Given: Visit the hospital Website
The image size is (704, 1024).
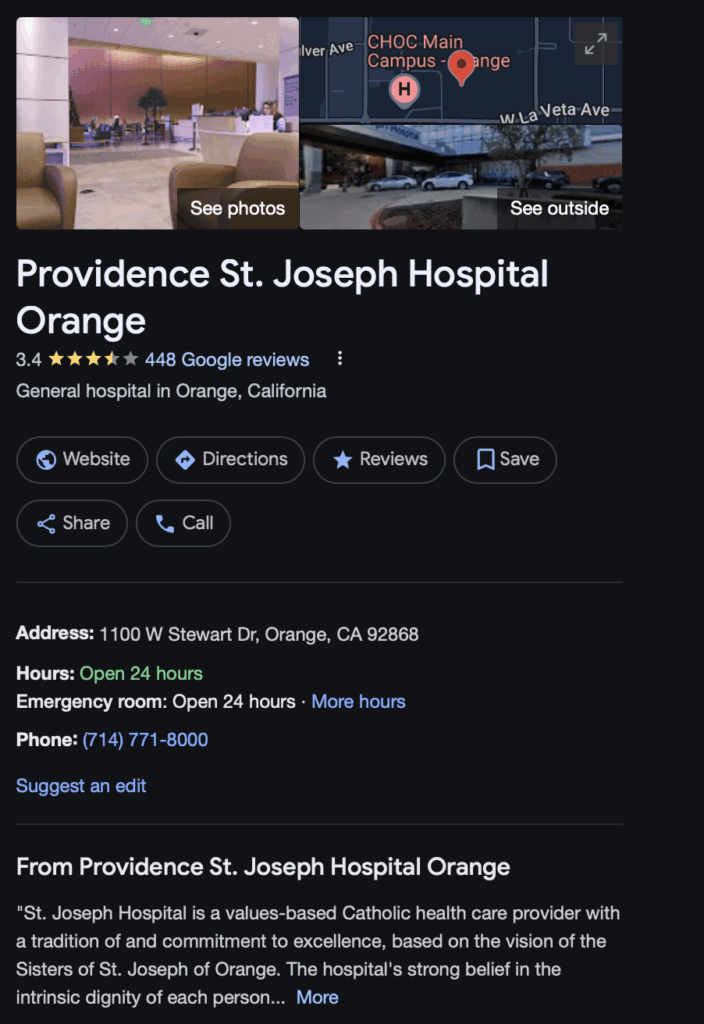Looking at the screenshot, I should coord(82,460).
